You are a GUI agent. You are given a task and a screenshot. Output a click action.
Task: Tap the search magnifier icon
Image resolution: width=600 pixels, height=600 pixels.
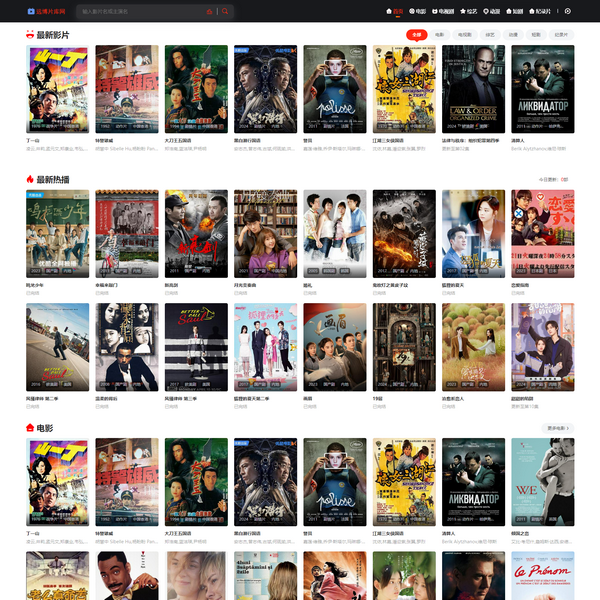pyautogui.click(x=225, y=11)
